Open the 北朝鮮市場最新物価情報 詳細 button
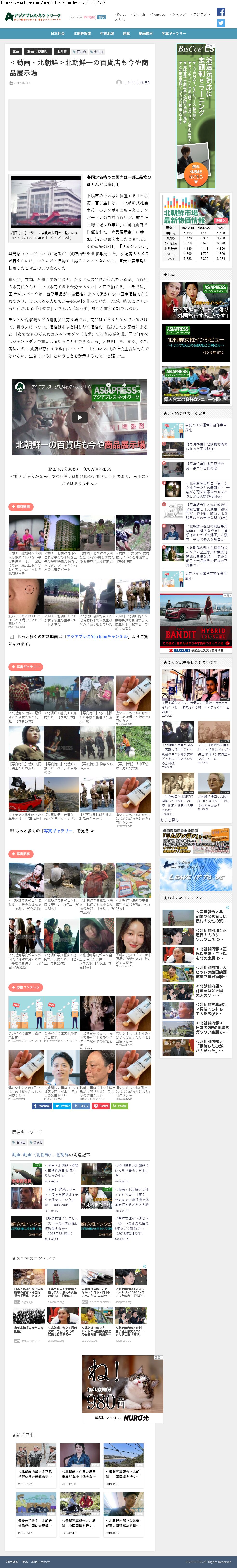Viewport: 237px width, 1568px height. 219,220
